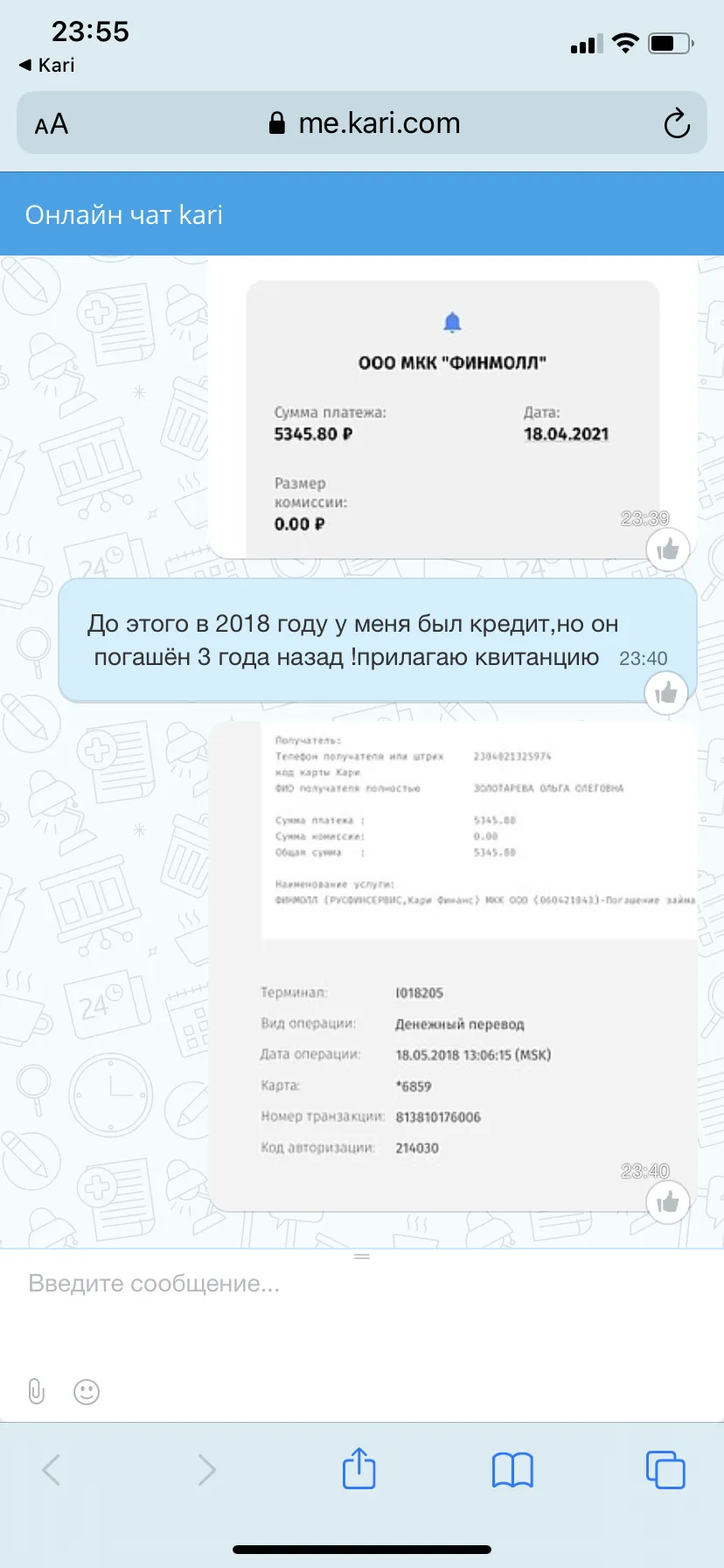
Task: Go back in Safari history
Action: pos(52,1470)
